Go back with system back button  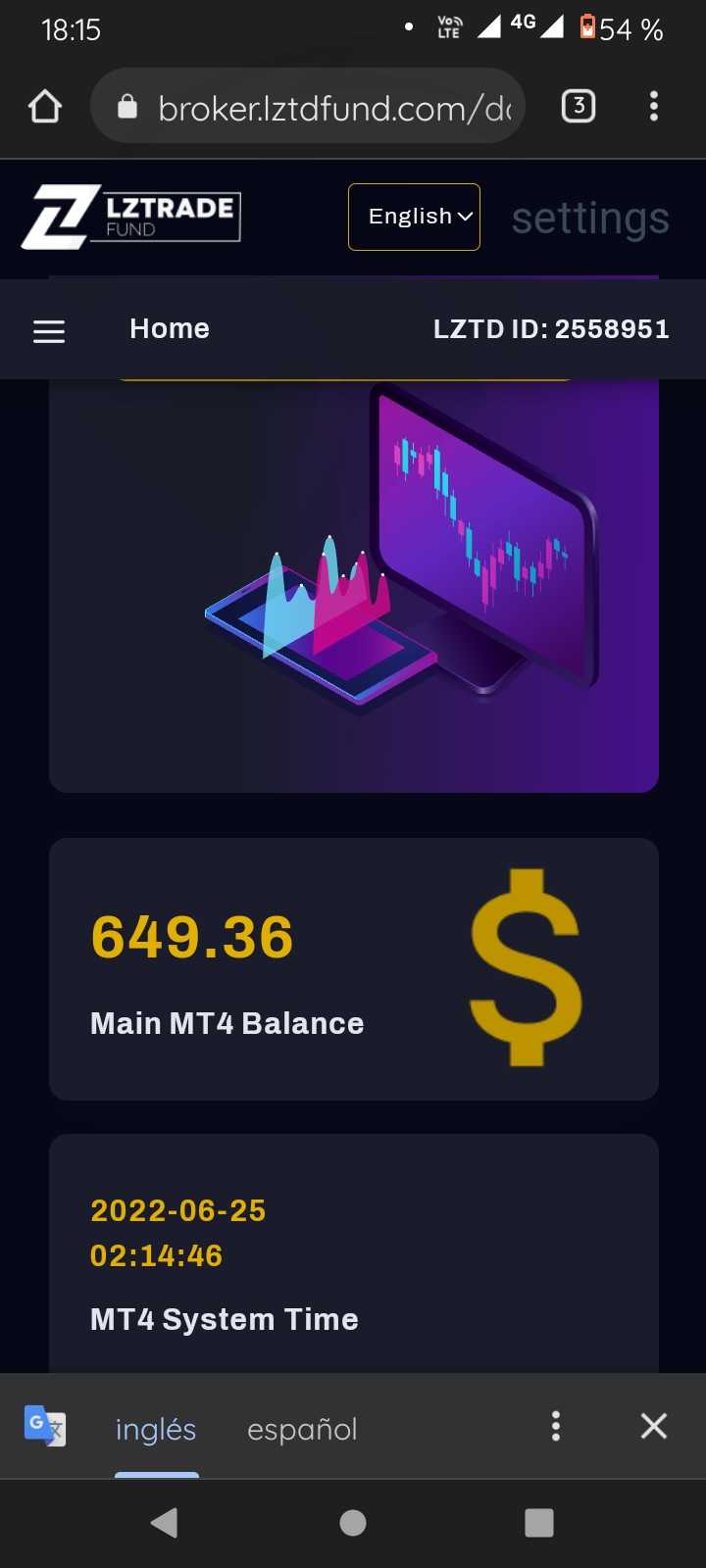(165, 1522)
